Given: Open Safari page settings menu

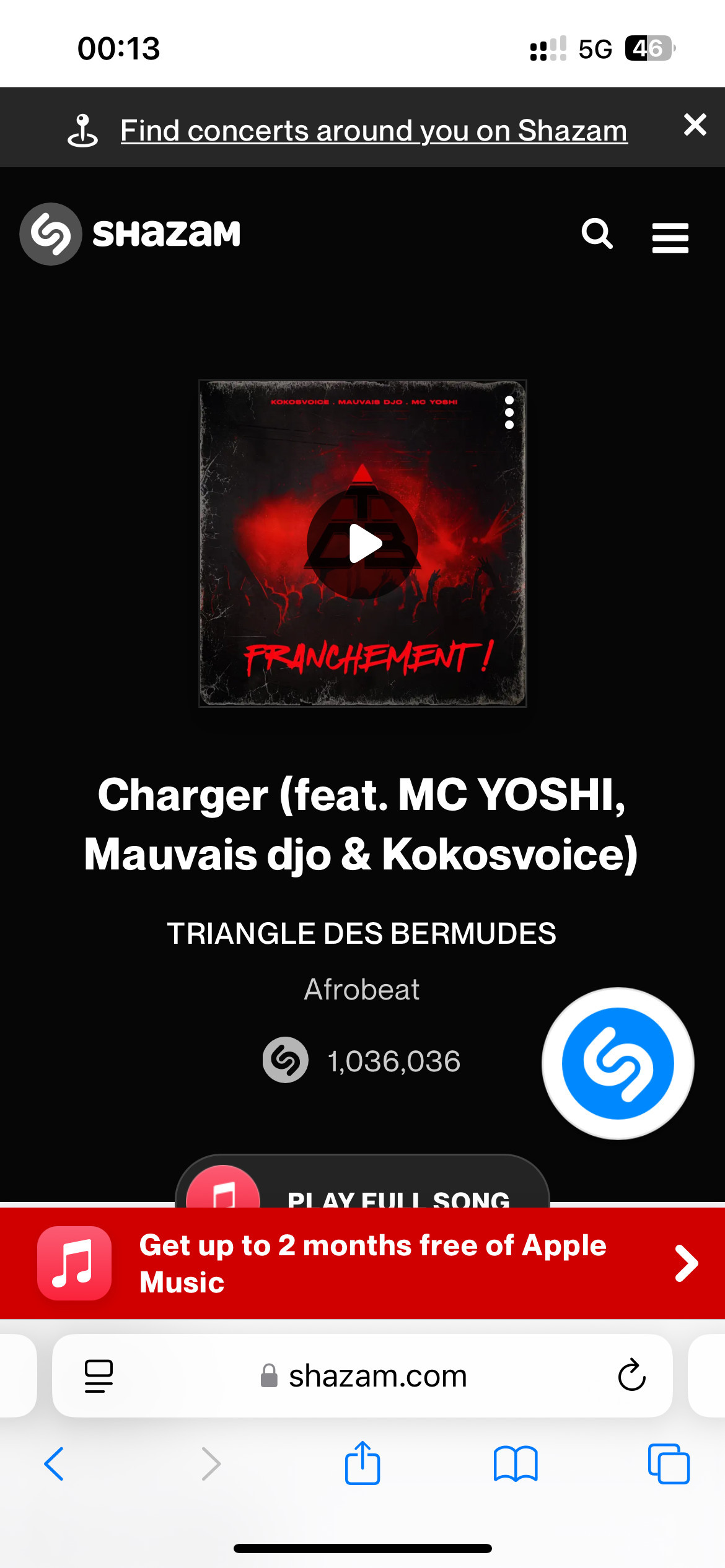Looking at the screenshot, I should (x=99, y=1376).
